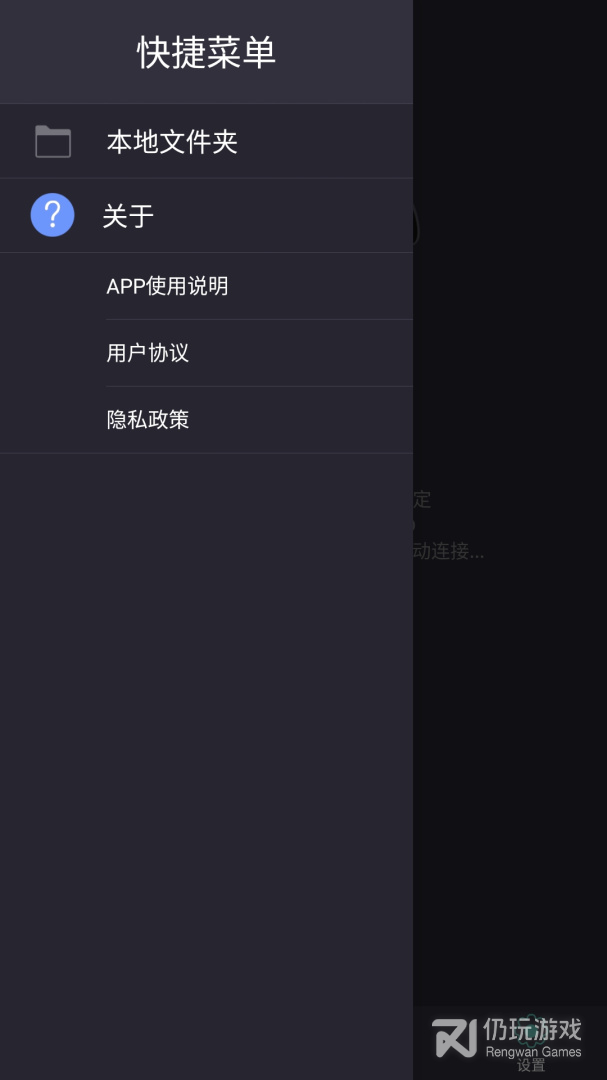The width and height of the screenshot is (607, 1080).
Task: View the 用户协议 user agreement
Action: click(x=148, y=353)
